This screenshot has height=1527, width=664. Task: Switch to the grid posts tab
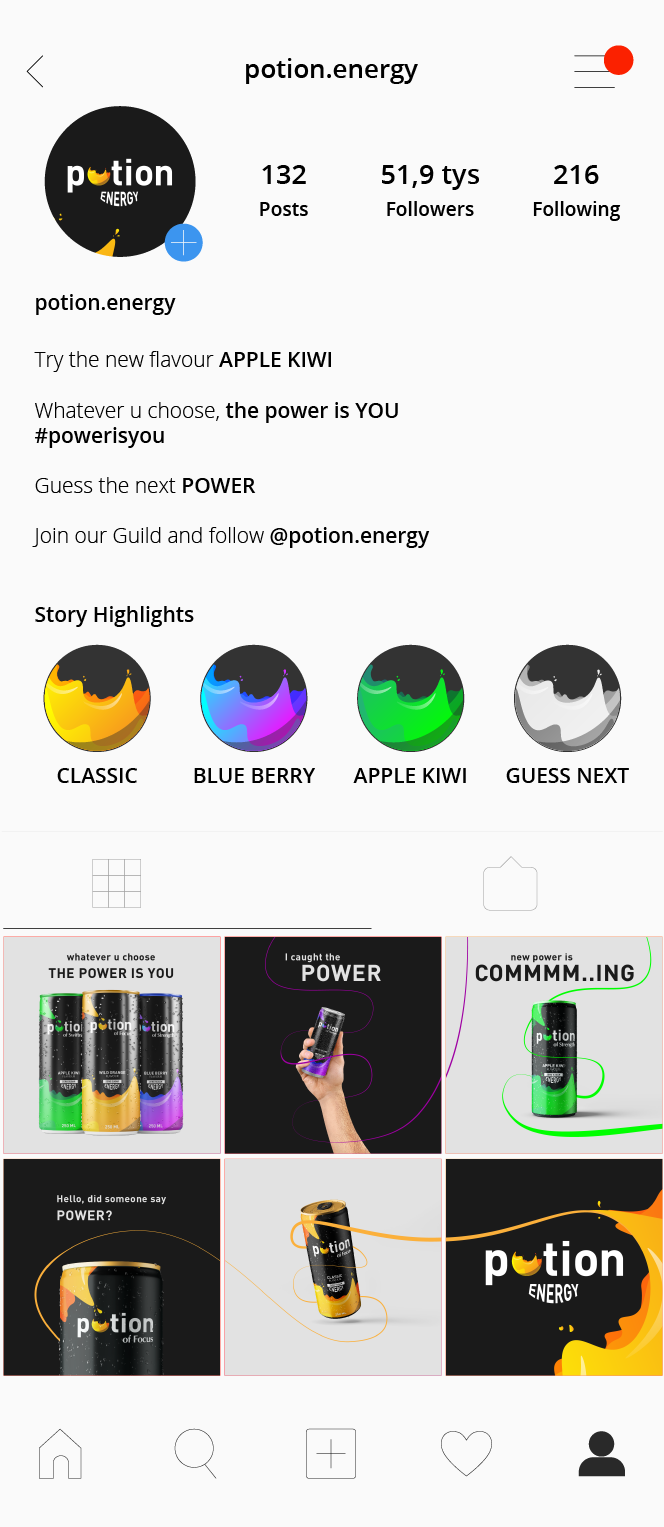116,883
